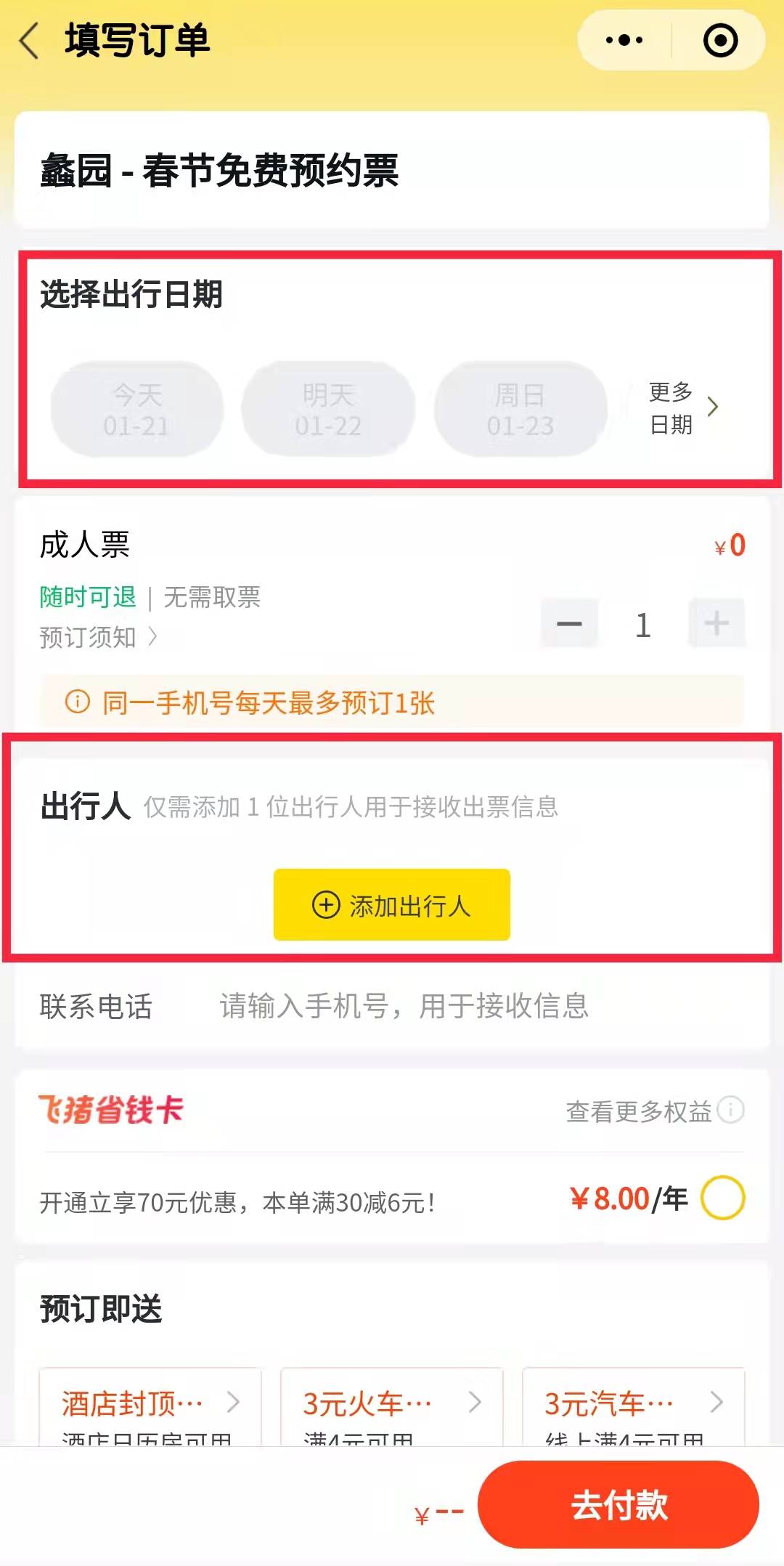
Task: Select today 01-21 as the travel date
Action: (136, 410)
